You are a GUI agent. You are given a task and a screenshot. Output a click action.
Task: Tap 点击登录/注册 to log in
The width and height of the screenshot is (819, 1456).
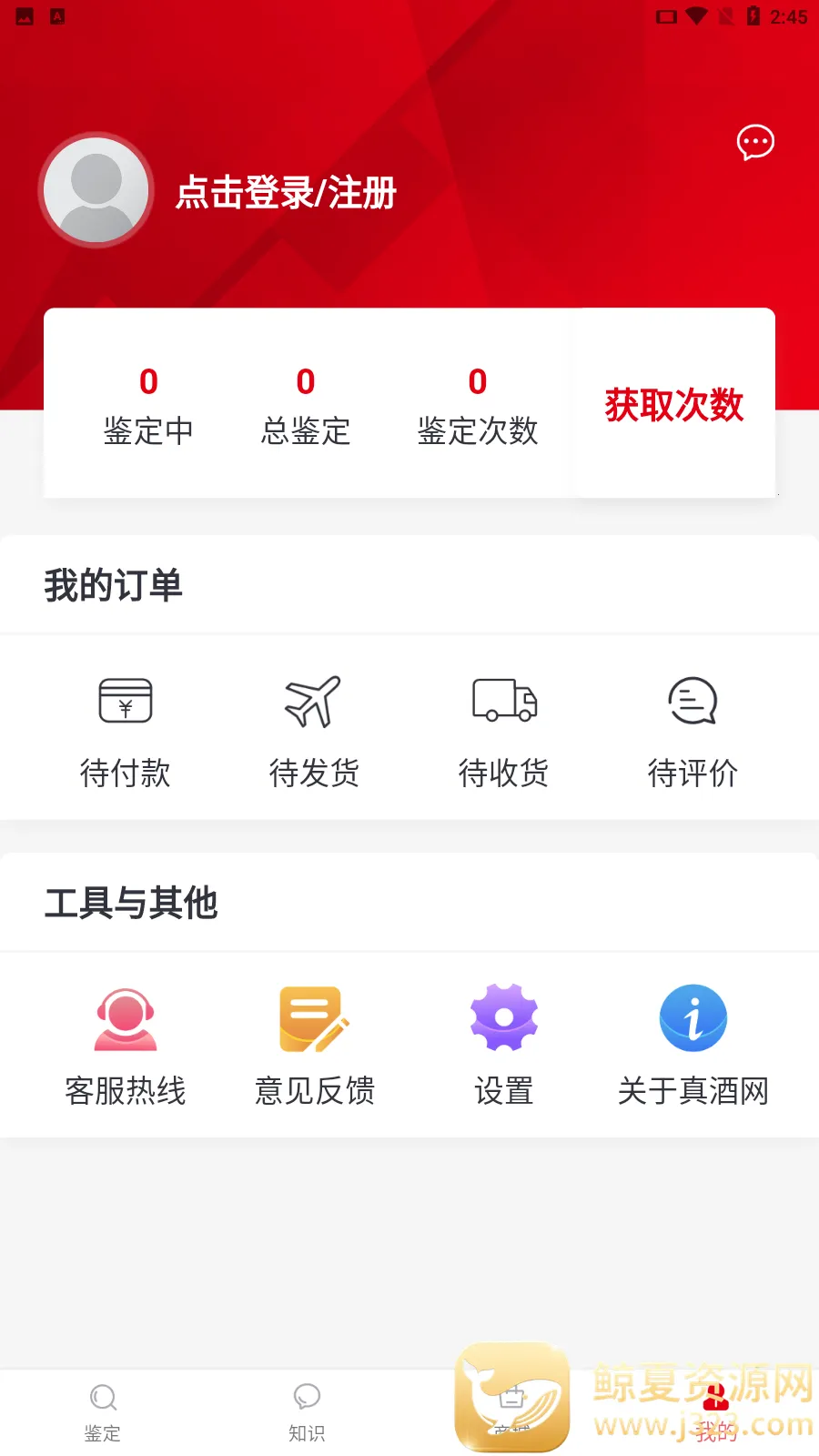click(286, 193)
